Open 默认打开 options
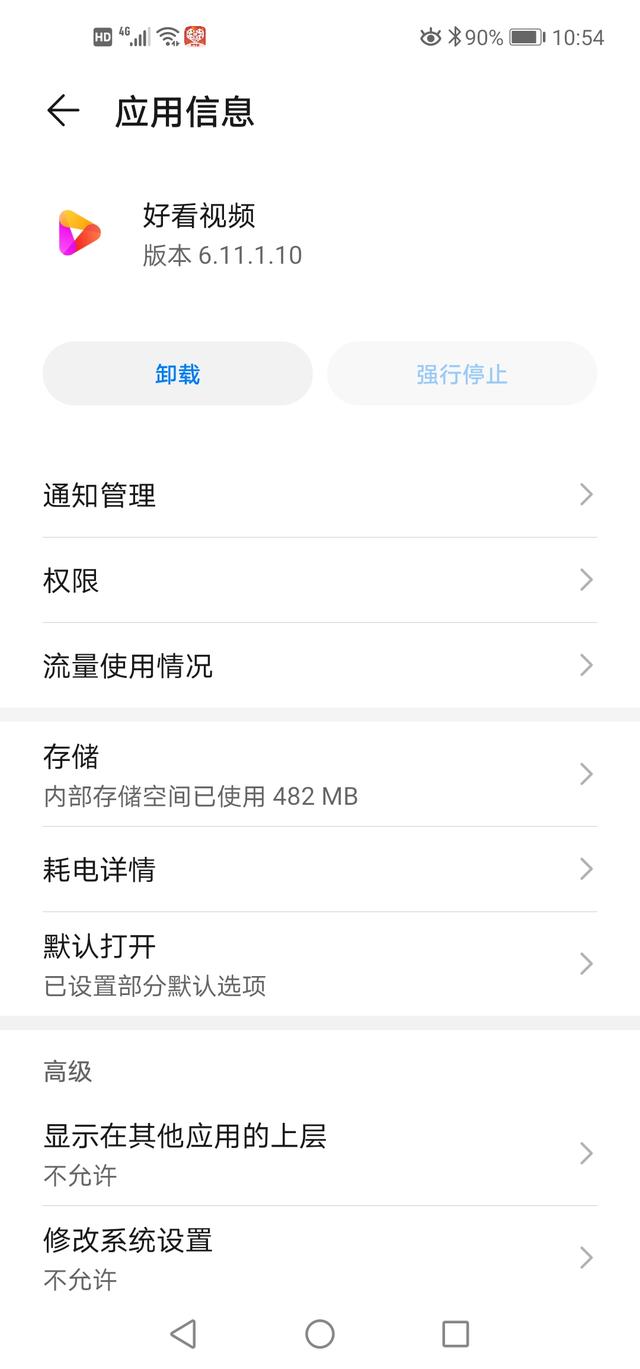640x1369 pixels. pos(319,964)
